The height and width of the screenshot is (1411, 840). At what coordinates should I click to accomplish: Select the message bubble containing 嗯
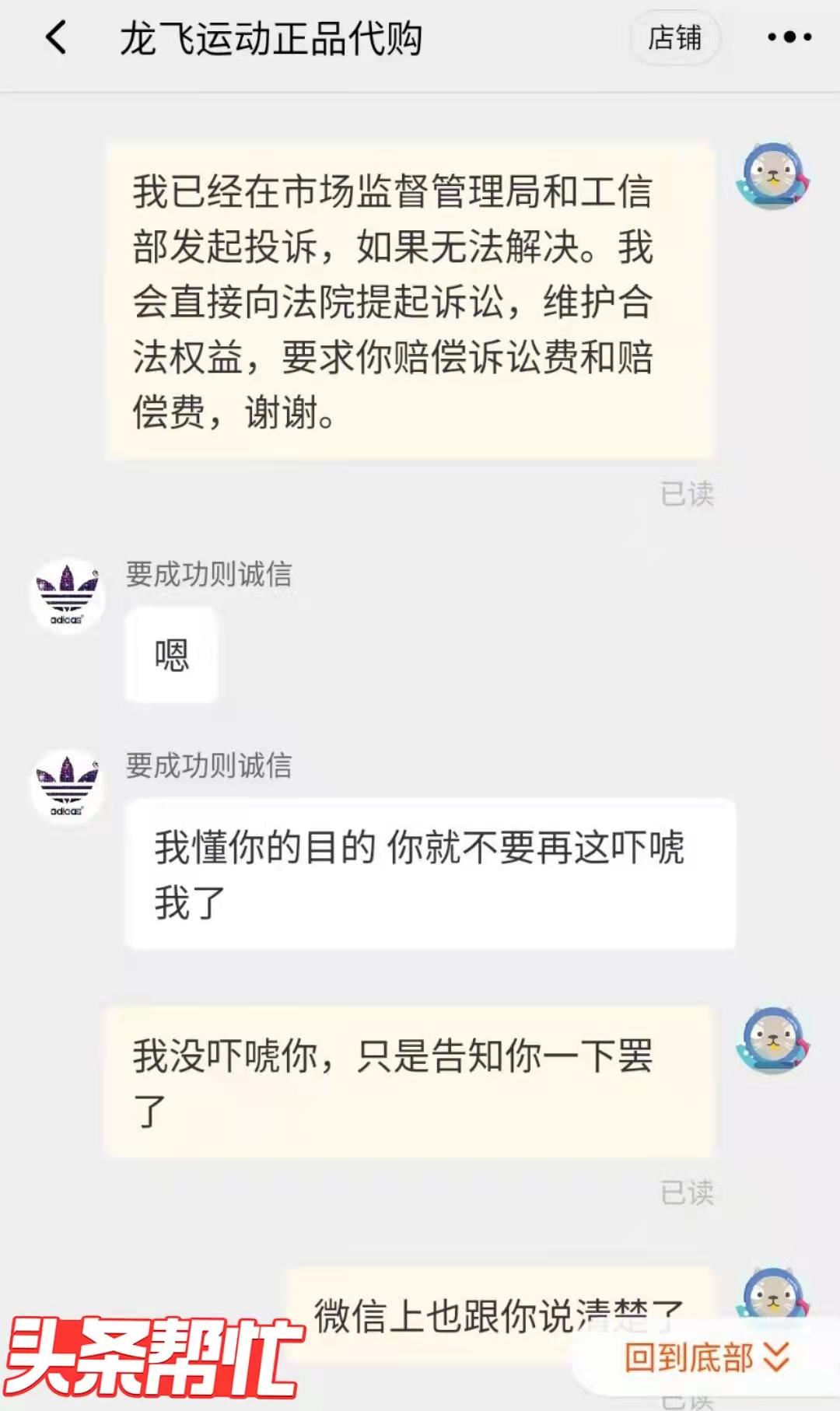[x=171, y=656]
